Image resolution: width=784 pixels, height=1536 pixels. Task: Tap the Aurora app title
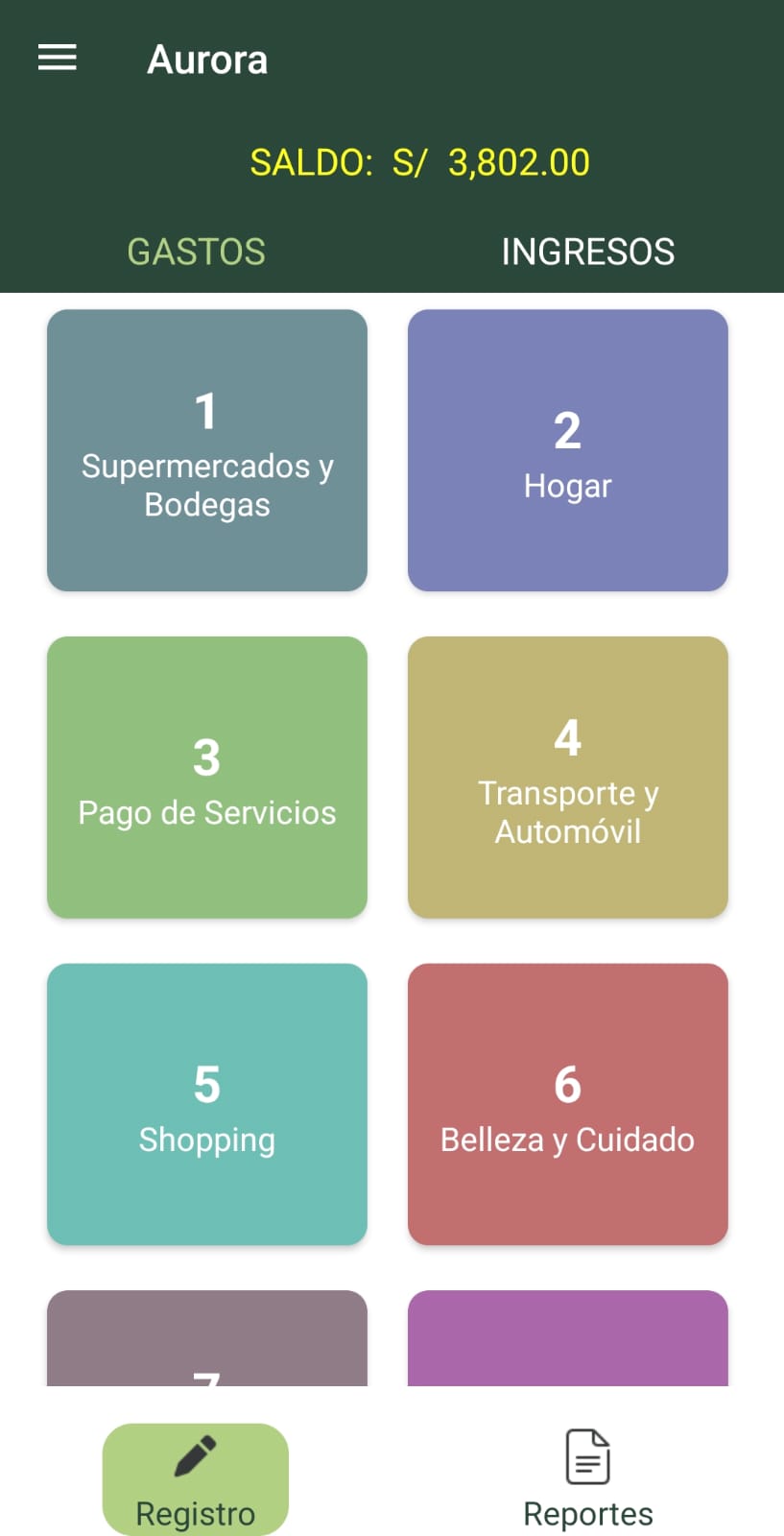coord(207,60)
